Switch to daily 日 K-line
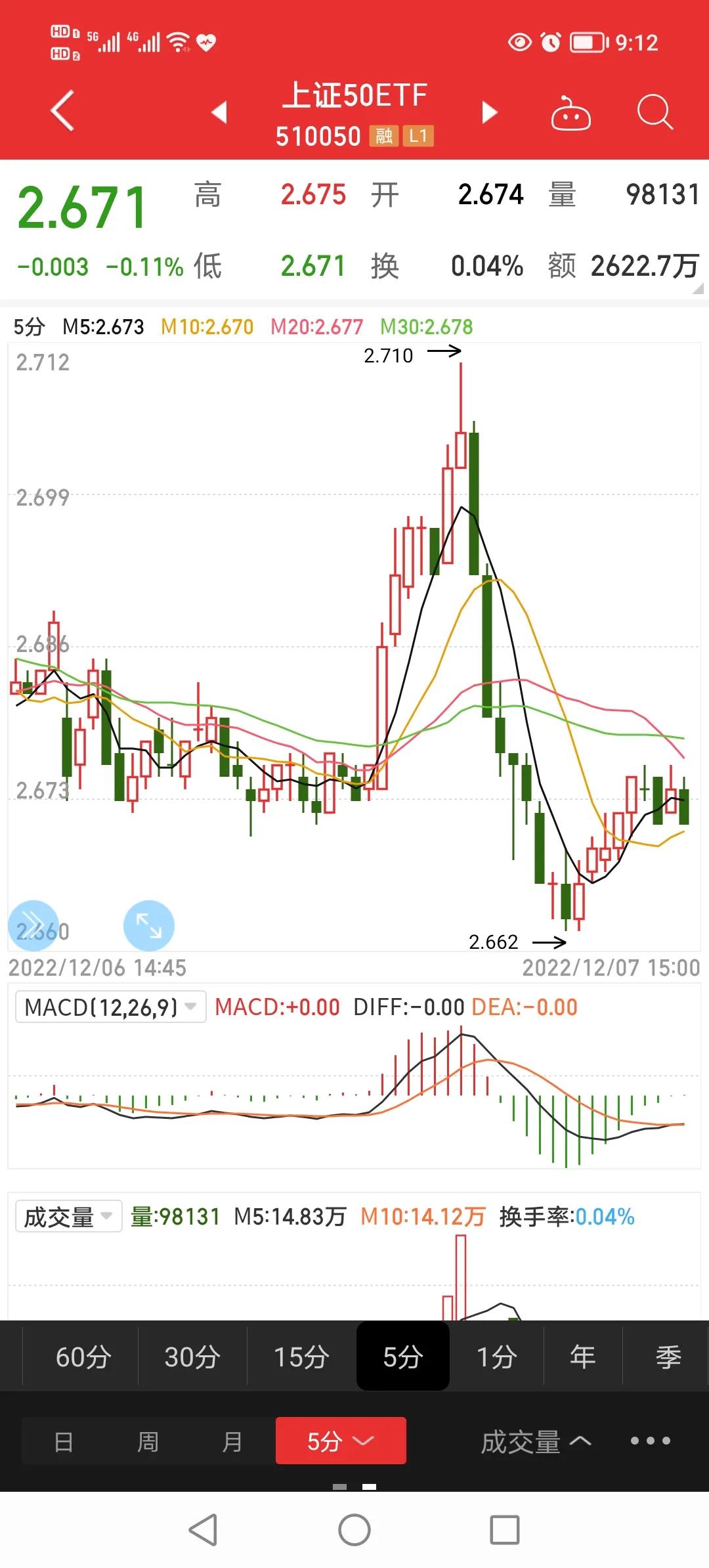Viewport: 709px width, 1568px height. tap(64, 1441)
